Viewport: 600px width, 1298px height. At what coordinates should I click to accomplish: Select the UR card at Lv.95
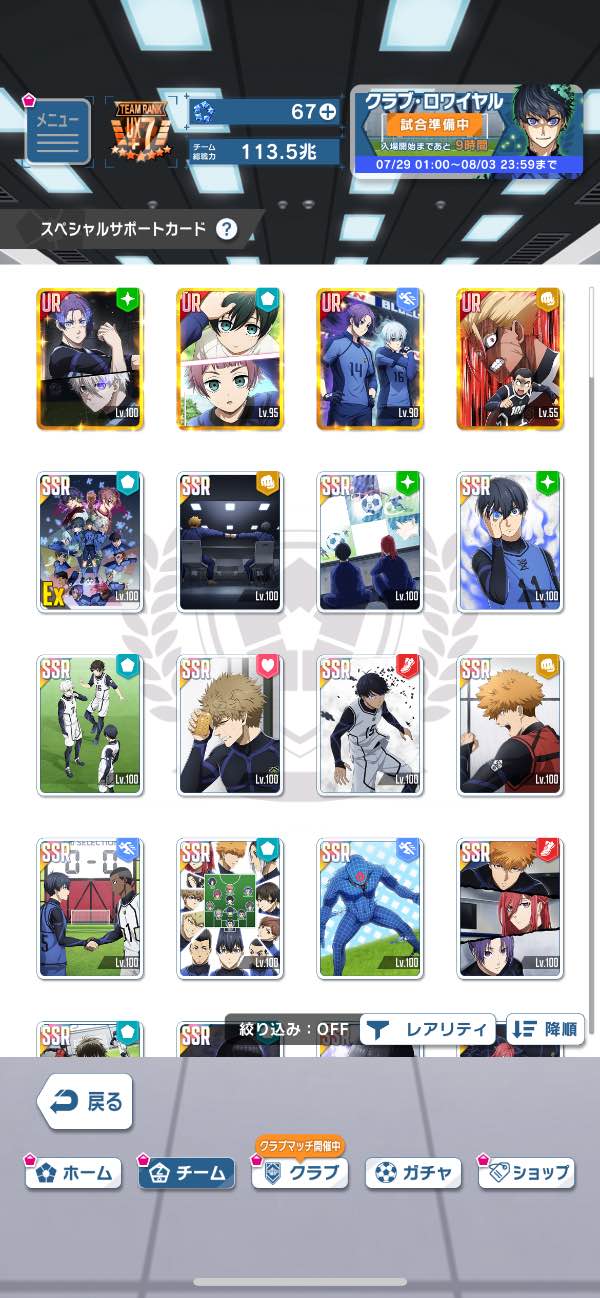point(230,358)
